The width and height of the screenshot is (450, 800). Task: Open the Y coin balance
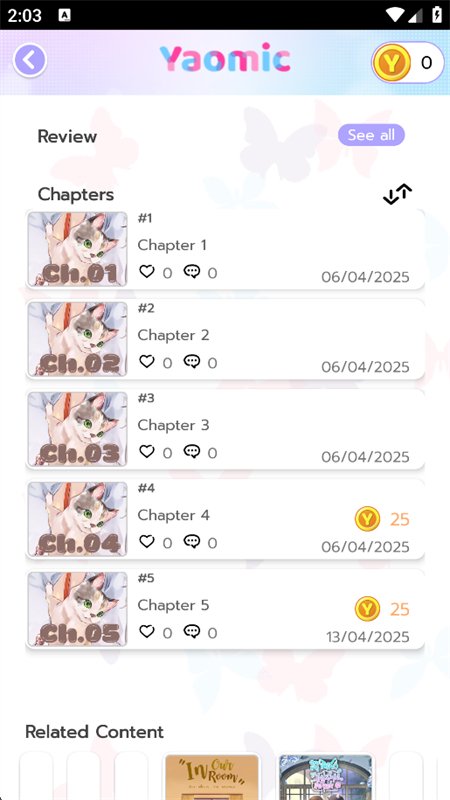coord(408,63)
